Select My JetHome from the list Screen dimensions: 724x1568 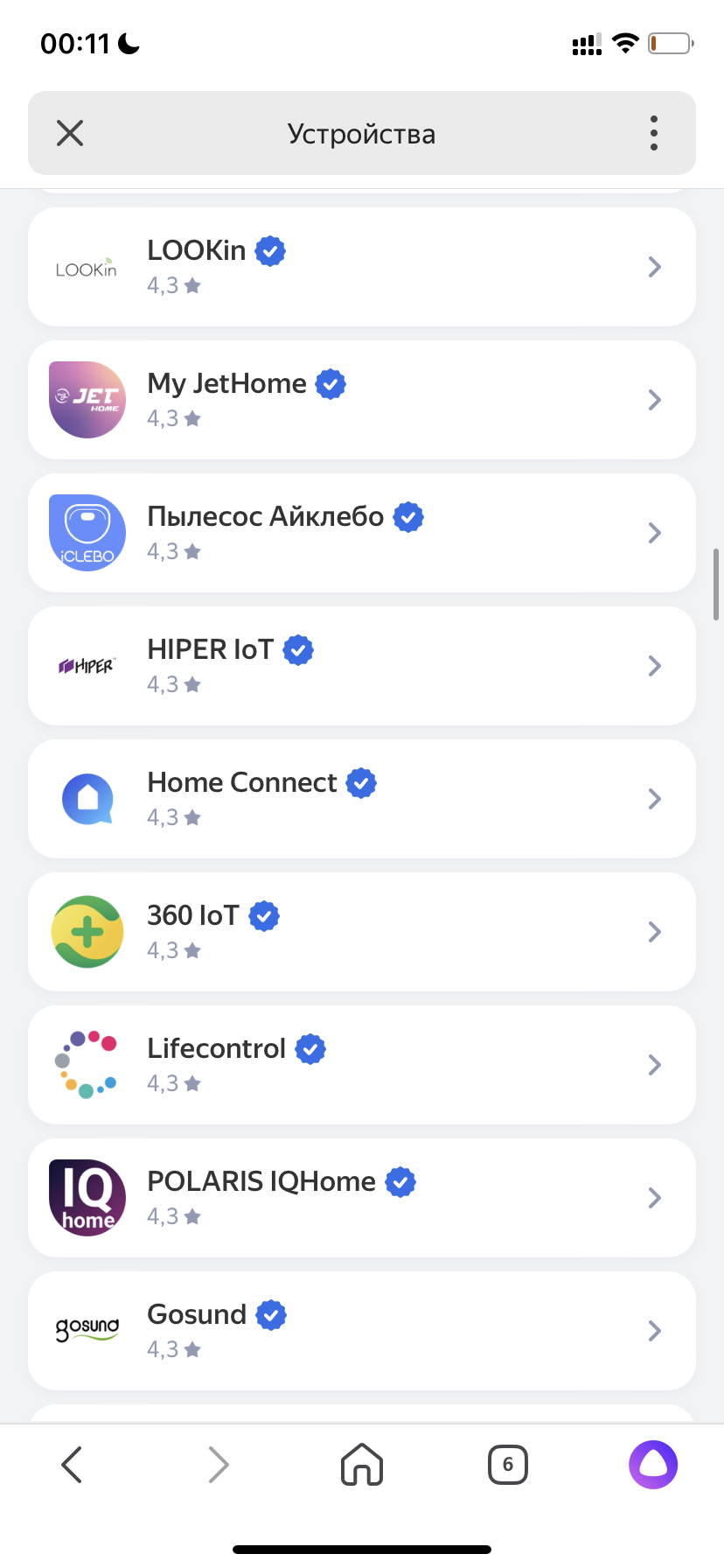pyautogui.click(x=362, y=400)
